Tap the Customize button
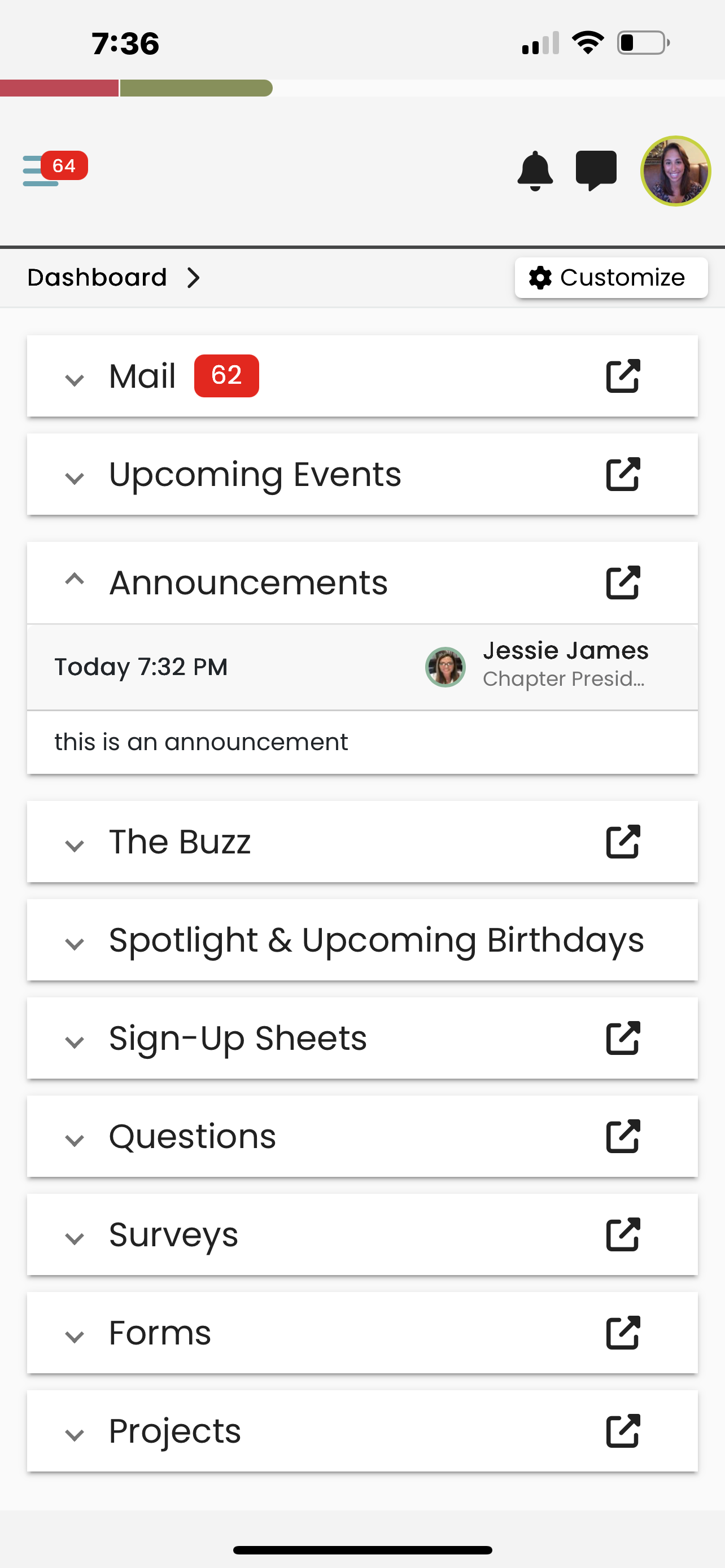 (610, 278)
